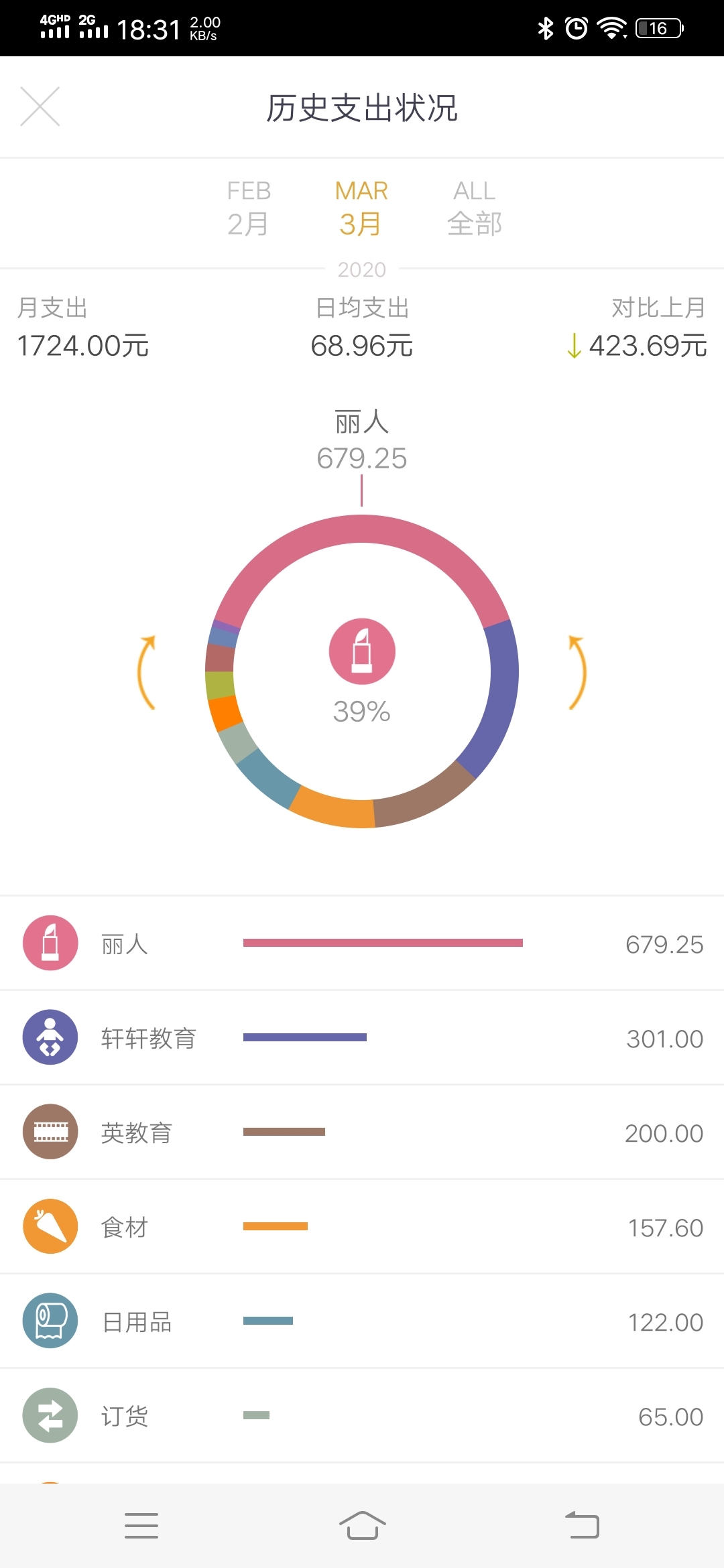
Task: Tap the lipstick icon in the donut center
Action: tap(362, 651)
